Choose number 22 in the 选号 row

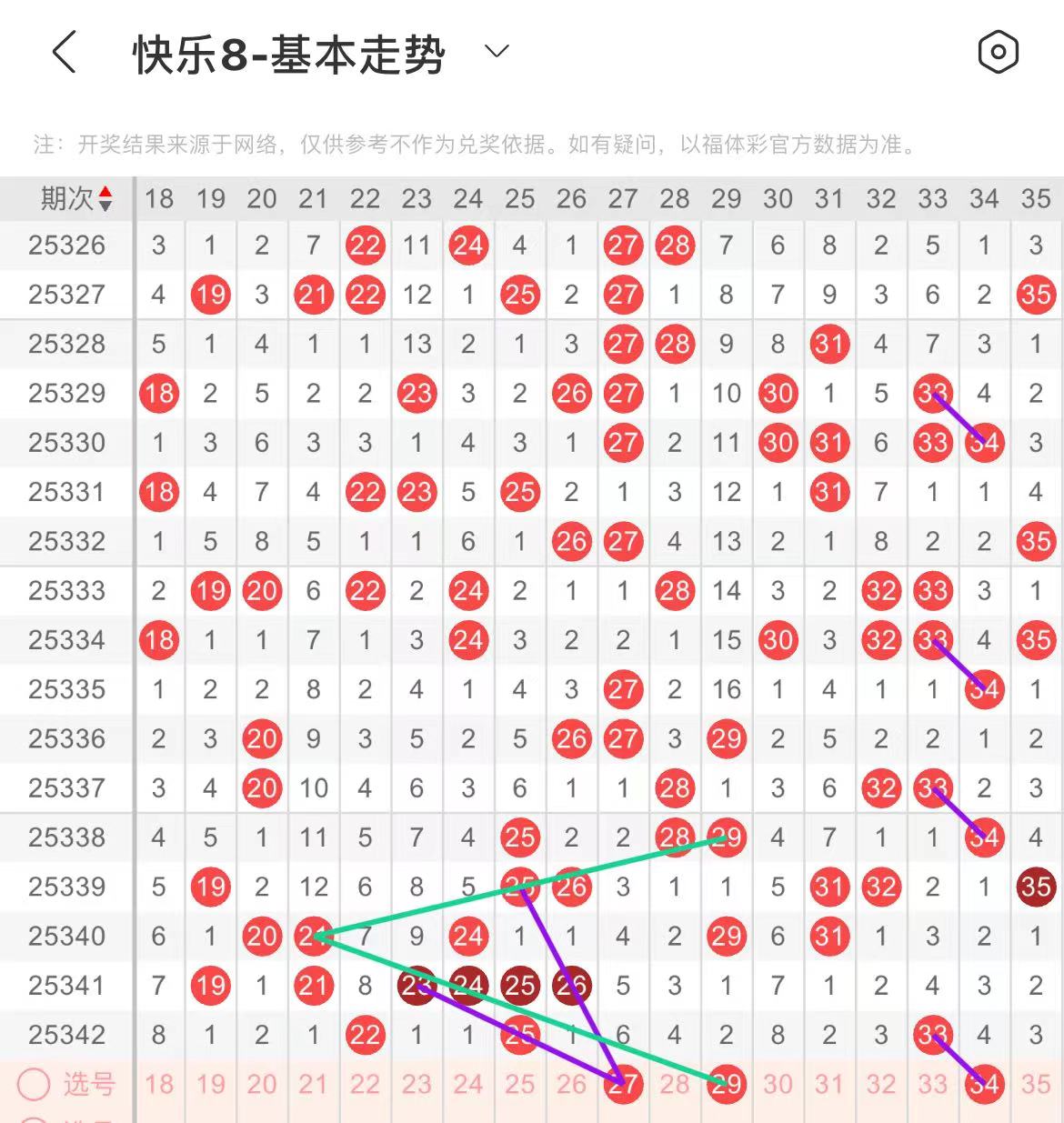365,1084
